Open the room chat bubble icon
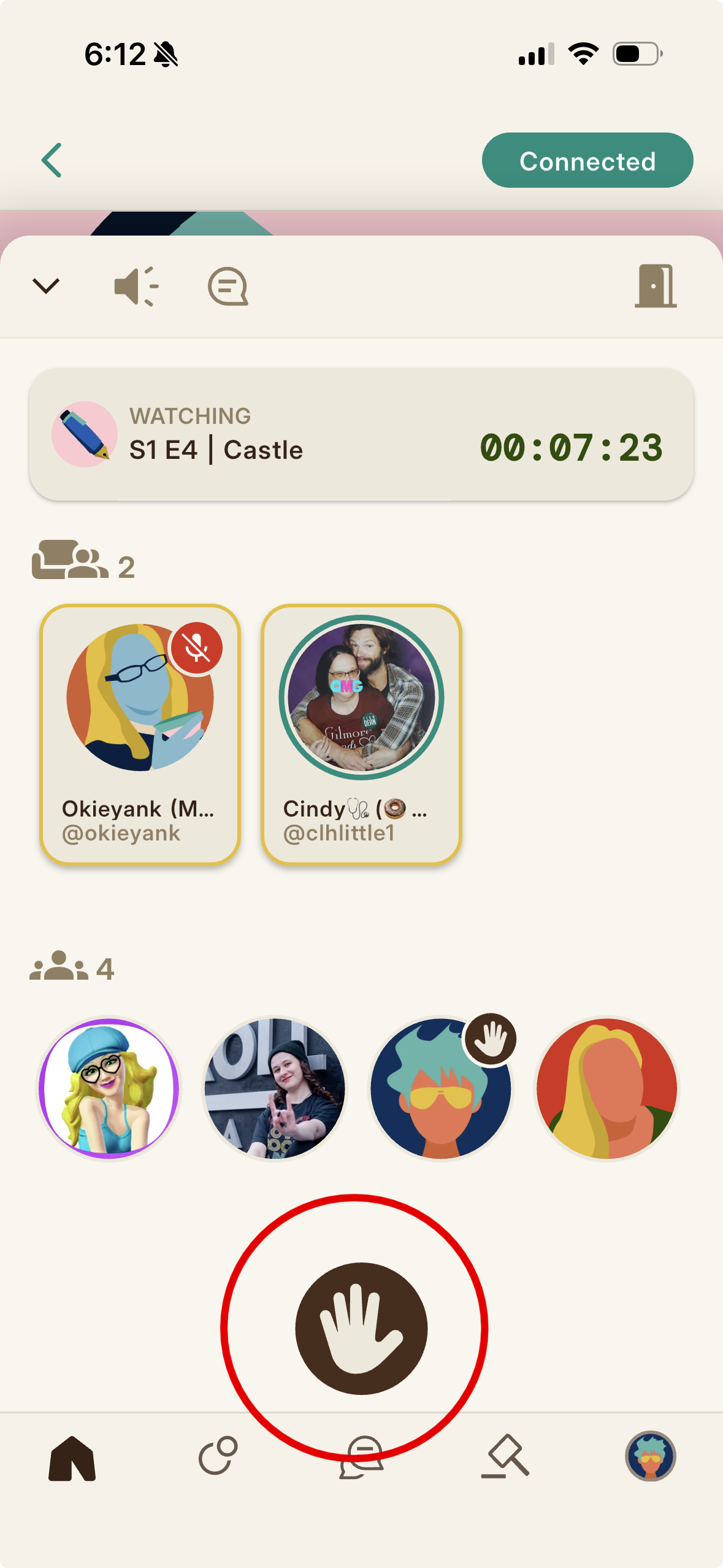723x1568 pixels. (x=228, y=286)
